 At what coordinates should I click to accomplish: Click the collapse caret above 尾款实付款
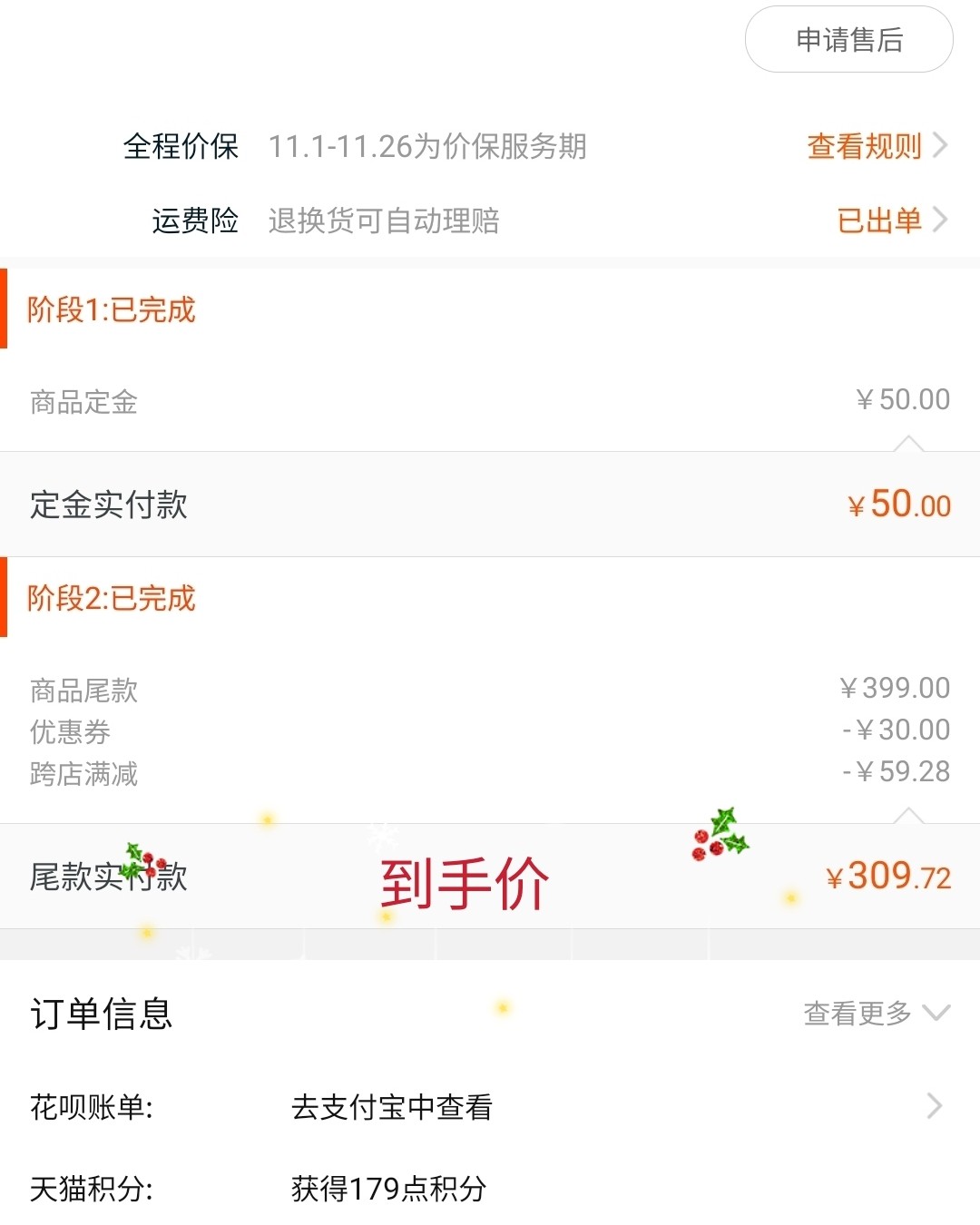[907, 815]
